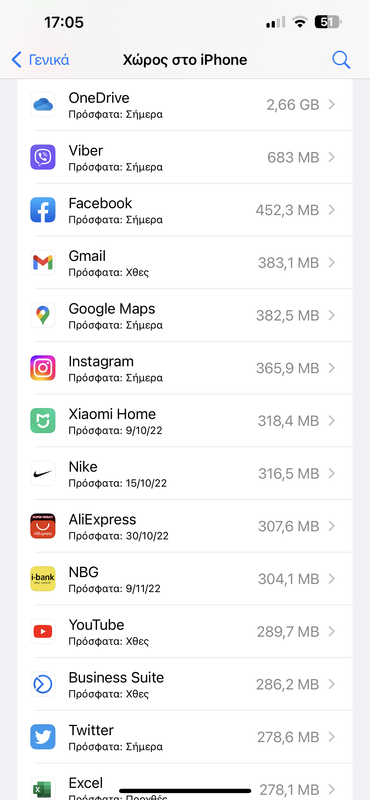Image resolution: width=370 pixels, height=800 pixels.
Task: View YouTube storage usage
Action: [185, 632]
